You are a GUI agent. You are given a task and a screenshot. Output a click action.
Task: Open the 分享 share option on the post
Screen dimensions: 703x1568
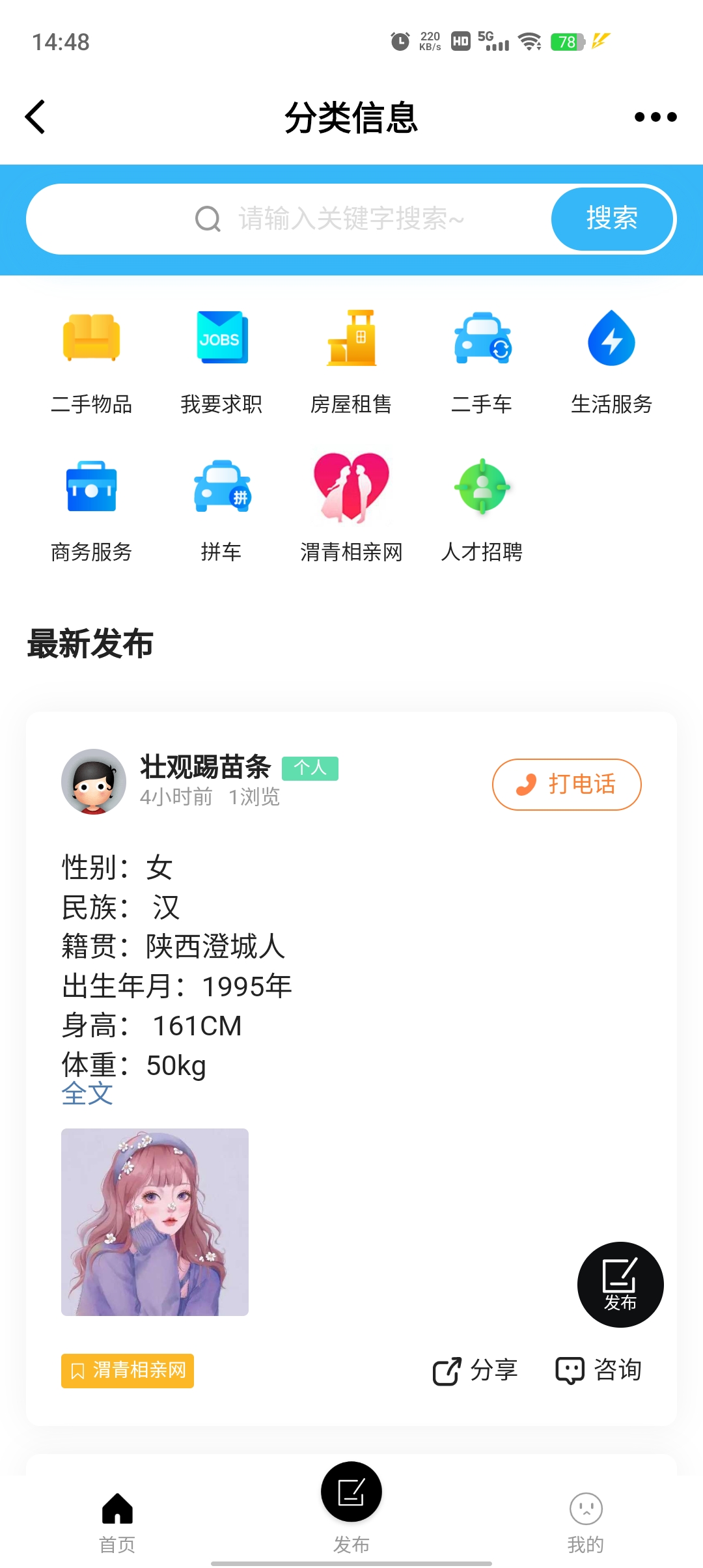476,1369
